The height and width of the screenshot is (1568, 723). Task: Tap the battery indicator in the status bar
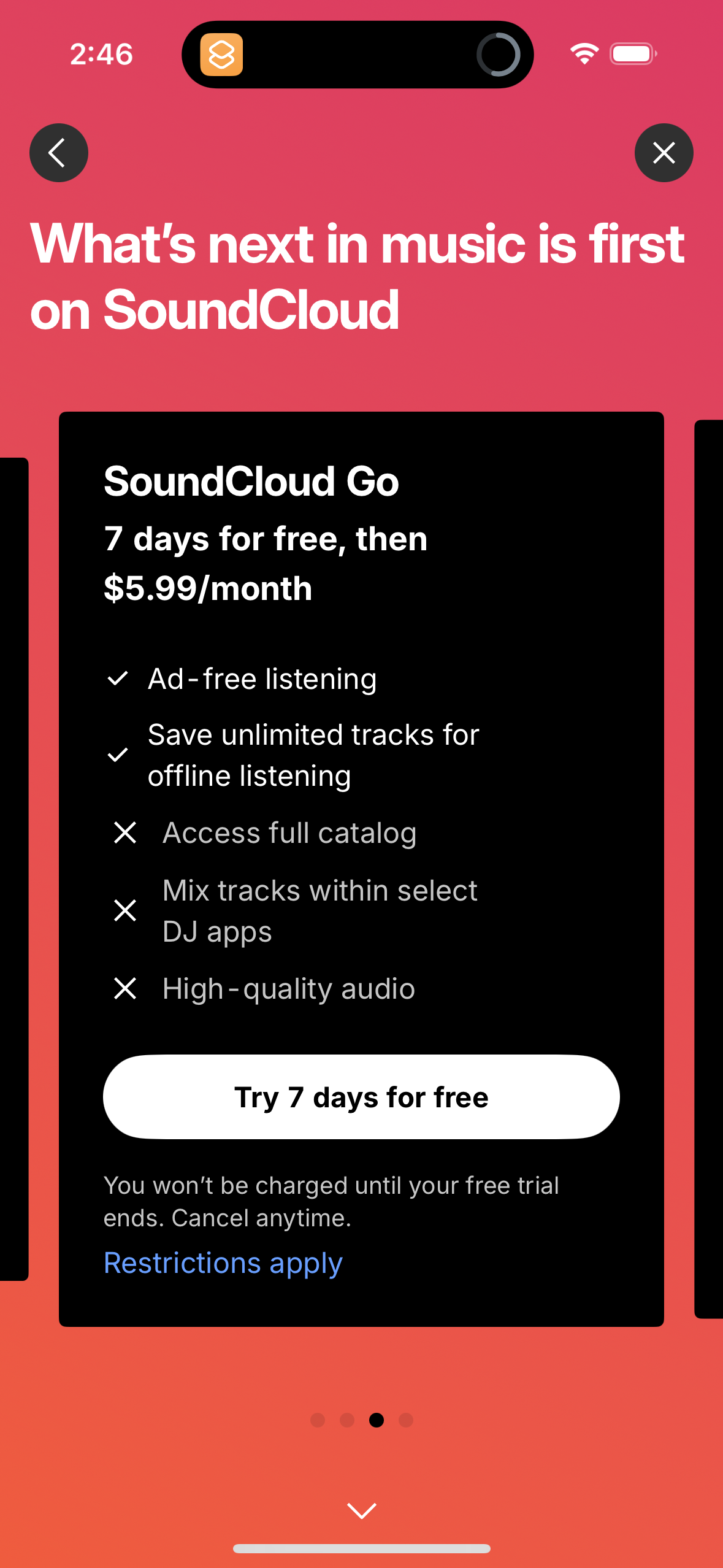coord(633,53)
